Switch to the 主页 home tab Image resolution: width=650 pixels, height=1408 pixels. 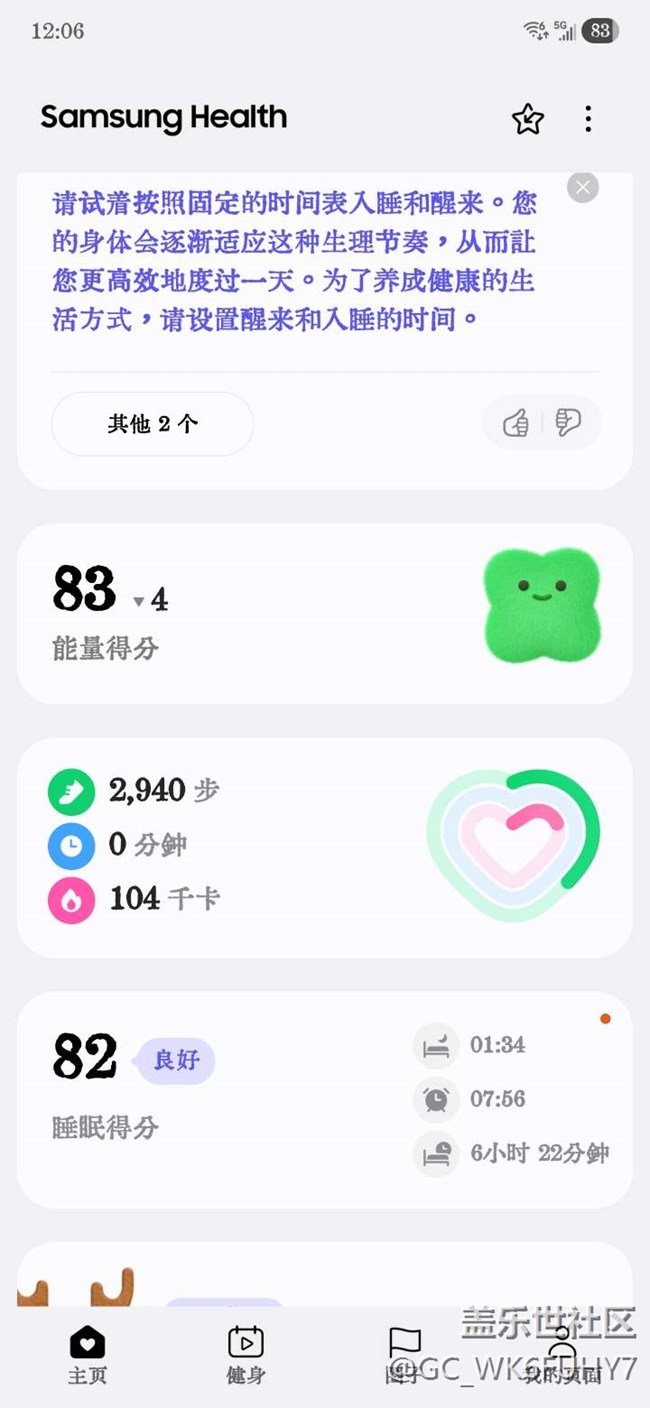87,1354
